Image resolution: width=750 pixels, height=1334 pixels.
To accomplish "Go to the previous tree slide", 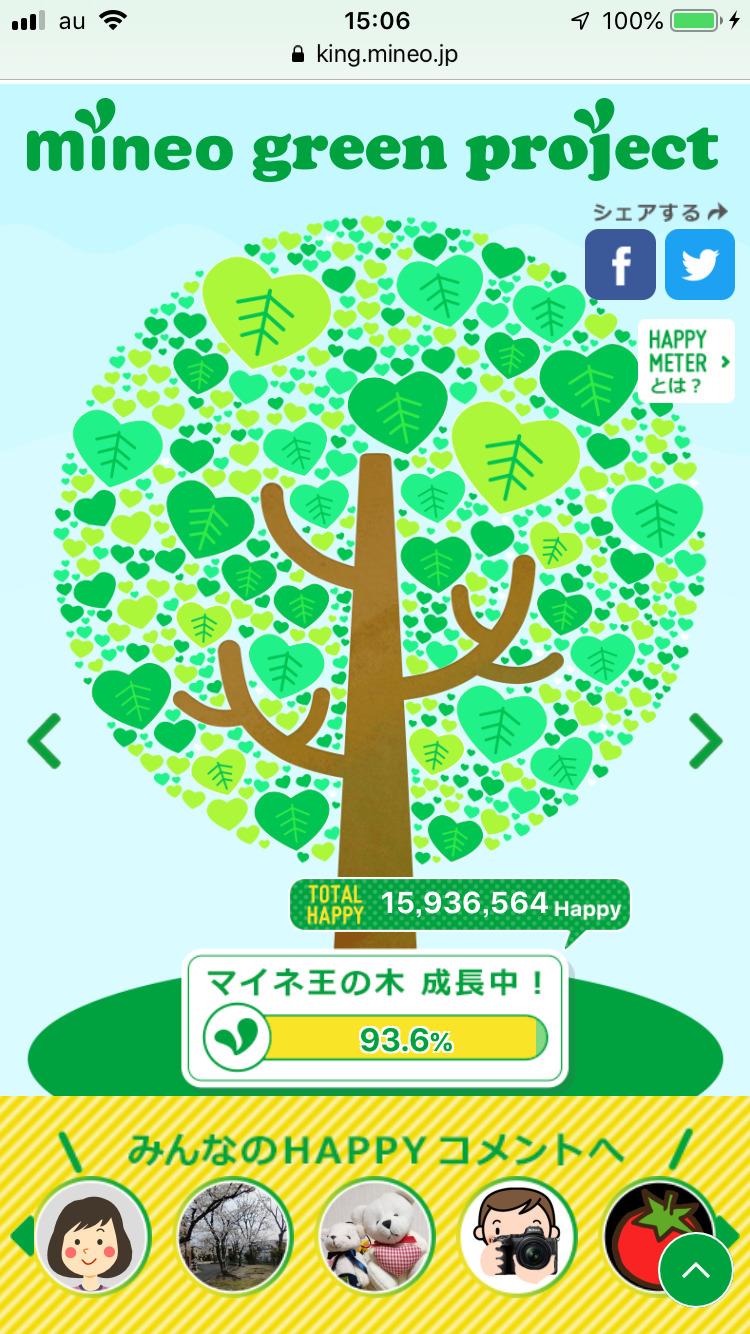I will click(x=44, y=741).
